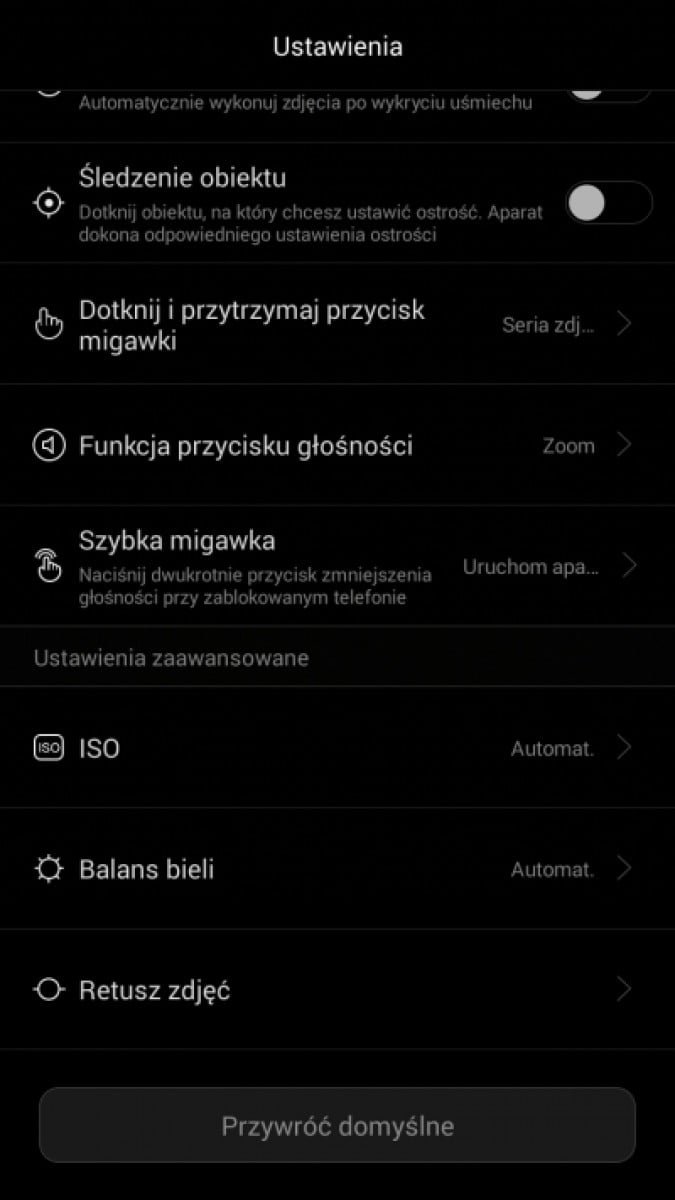Open Dotknij i przytrzymaj przycisk migawki setting

[337, 324]
